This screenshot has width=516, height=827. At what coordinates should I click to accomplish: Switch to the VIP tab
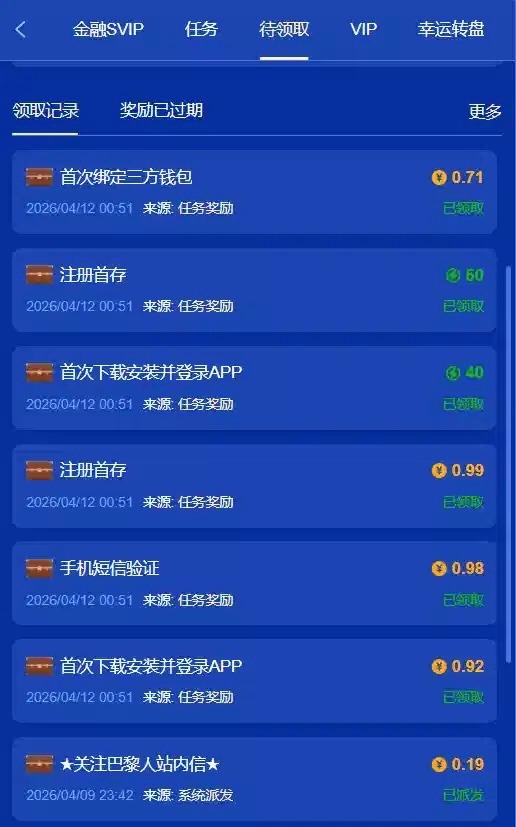click(x=364, y=29)
